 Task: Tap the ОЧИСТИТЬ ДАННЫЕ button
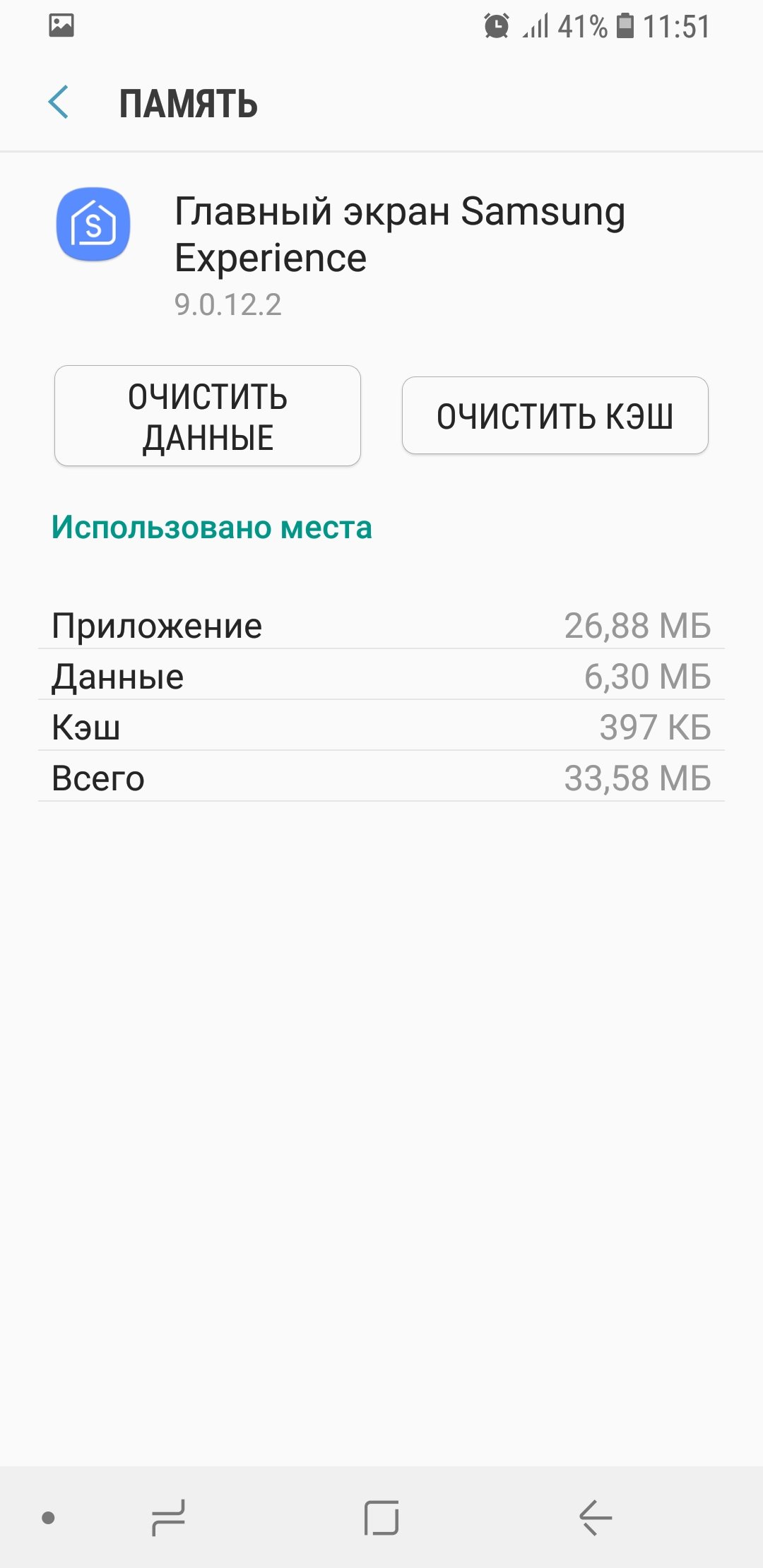pos(208,416)
